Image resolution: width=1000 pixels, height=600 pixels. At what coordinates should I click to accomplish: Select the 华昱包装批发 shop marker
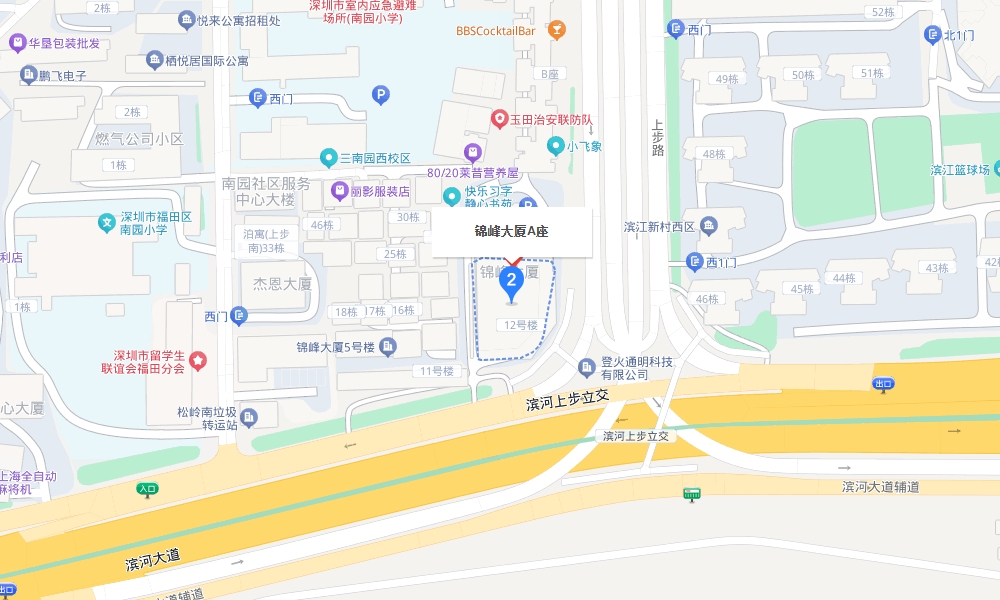click(x=17, y=44)
